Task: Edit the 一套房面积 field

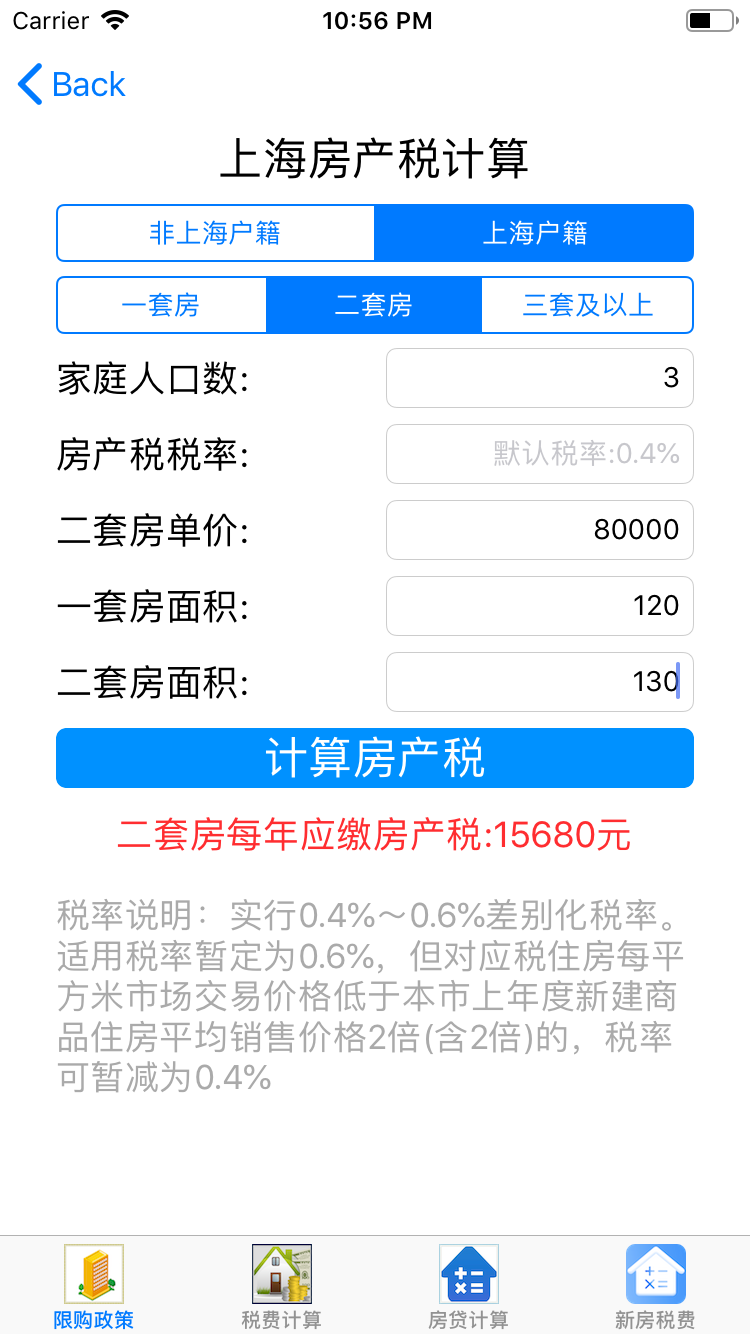Action: (x=539, y=606)
